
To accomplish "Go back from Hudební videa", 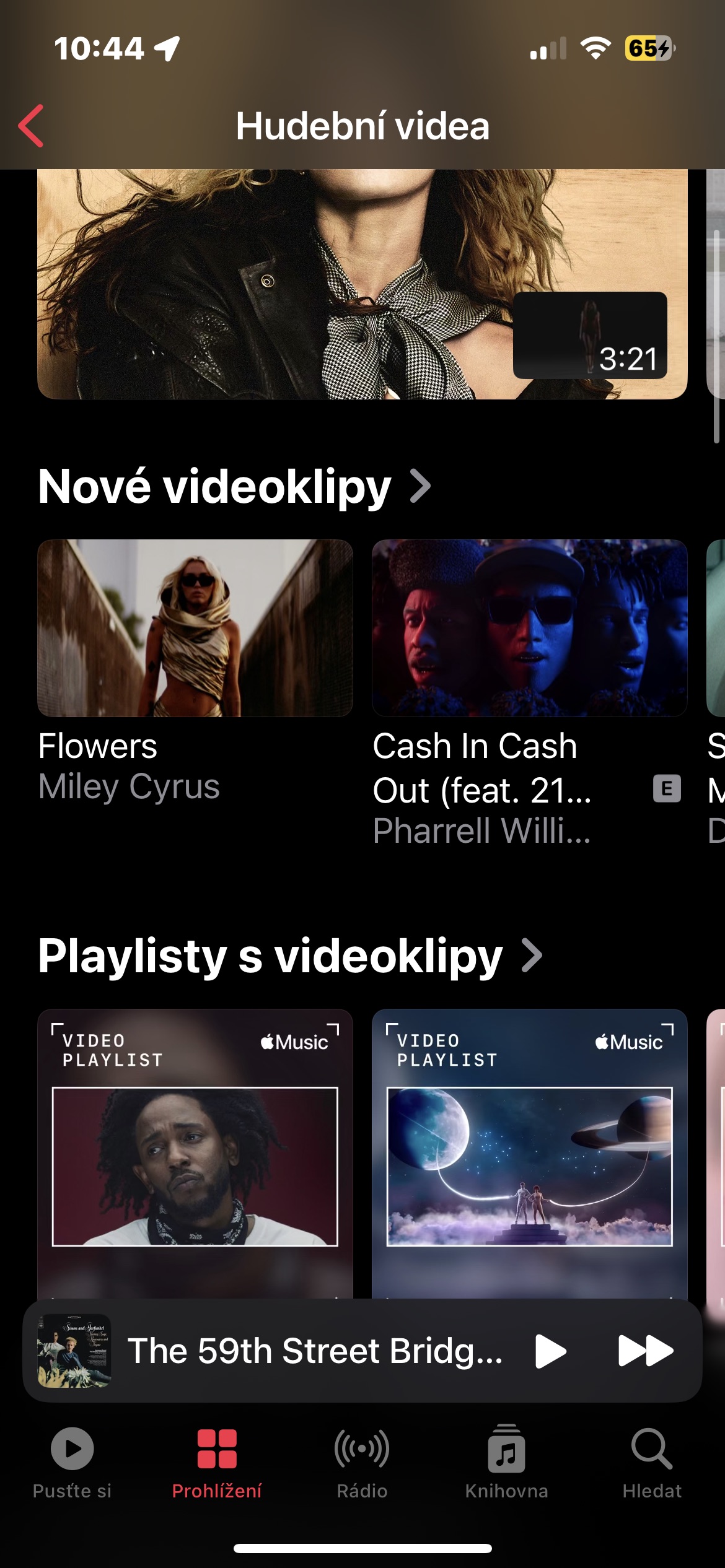I will (32, 126).
